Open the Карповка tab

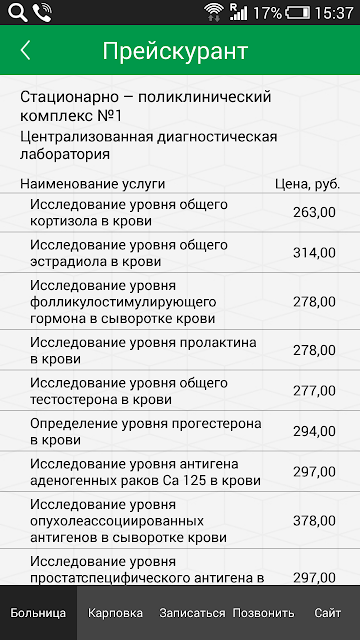pos(116,613)
